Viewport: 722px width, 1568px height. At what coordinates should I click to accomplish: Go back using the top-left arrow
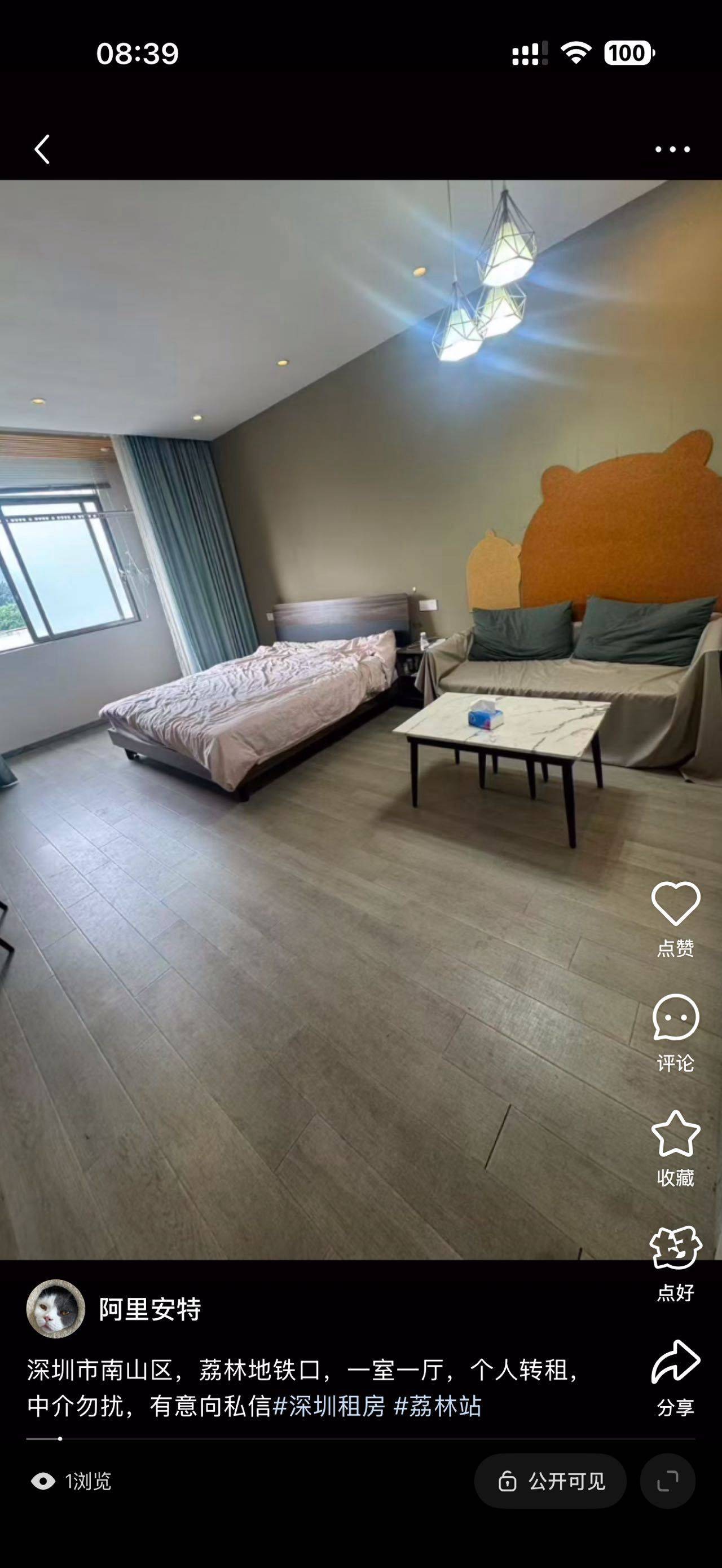pos(42,149)
